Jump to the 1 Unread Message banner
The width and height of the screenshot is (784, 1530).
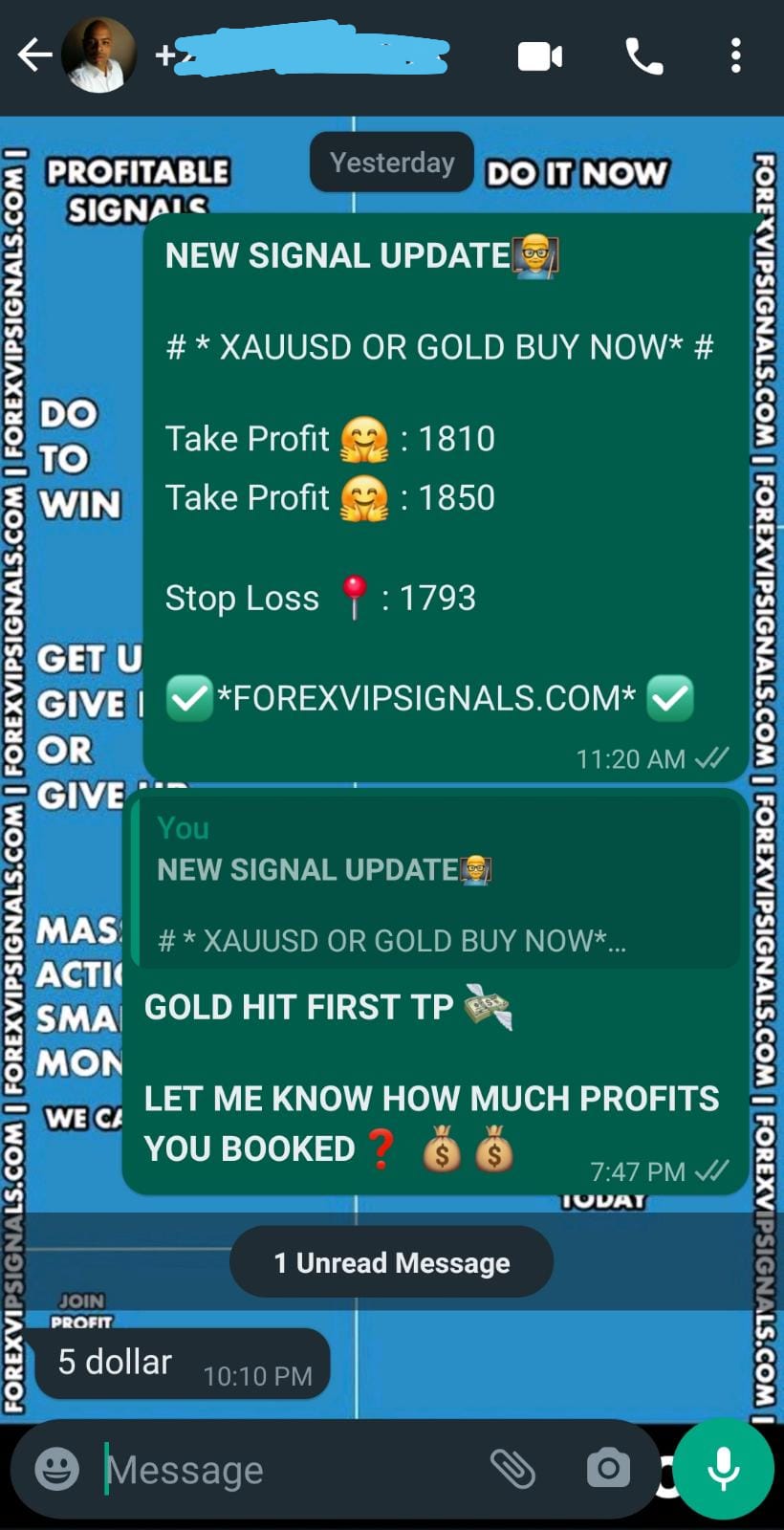tap(391, 1262)
